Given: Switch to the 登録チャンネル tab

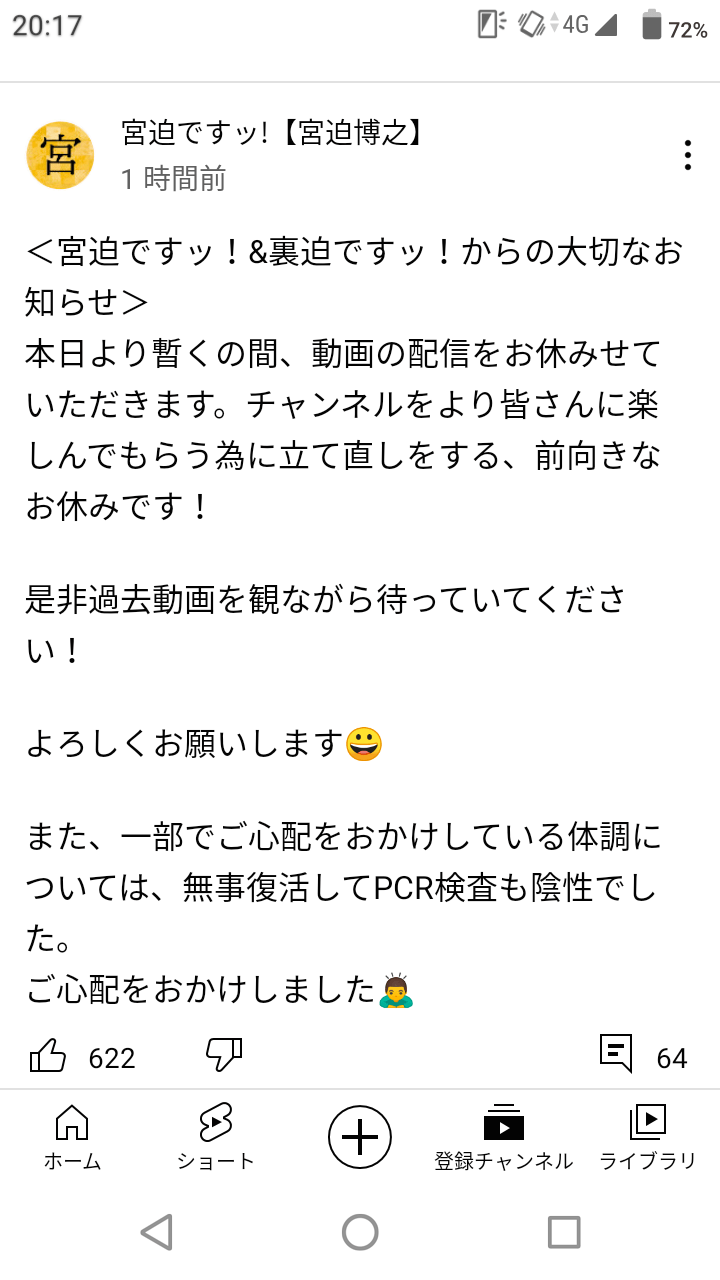Looking at the screenshot, I should pos(503,1136).
